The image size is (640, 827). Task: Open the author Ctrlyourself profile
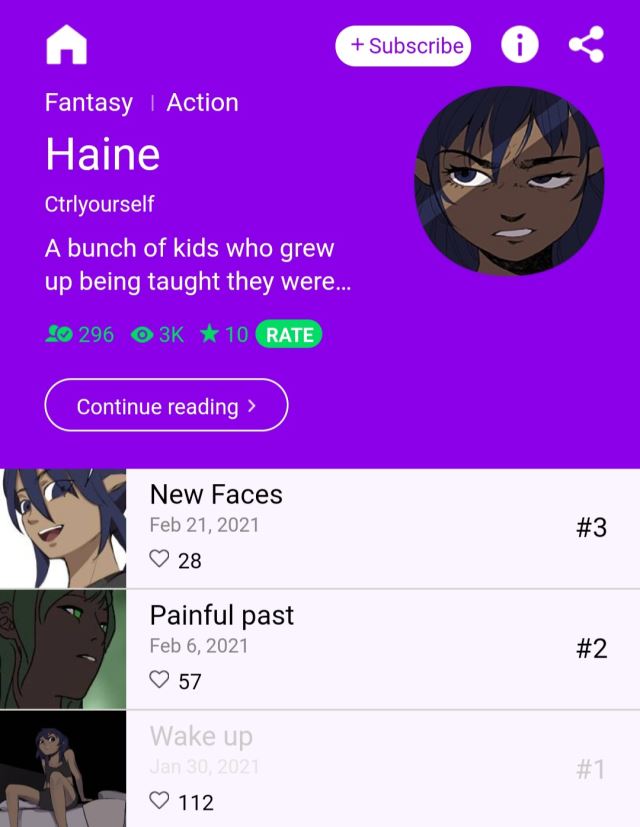pyautogui.click(x=100, y=204)
